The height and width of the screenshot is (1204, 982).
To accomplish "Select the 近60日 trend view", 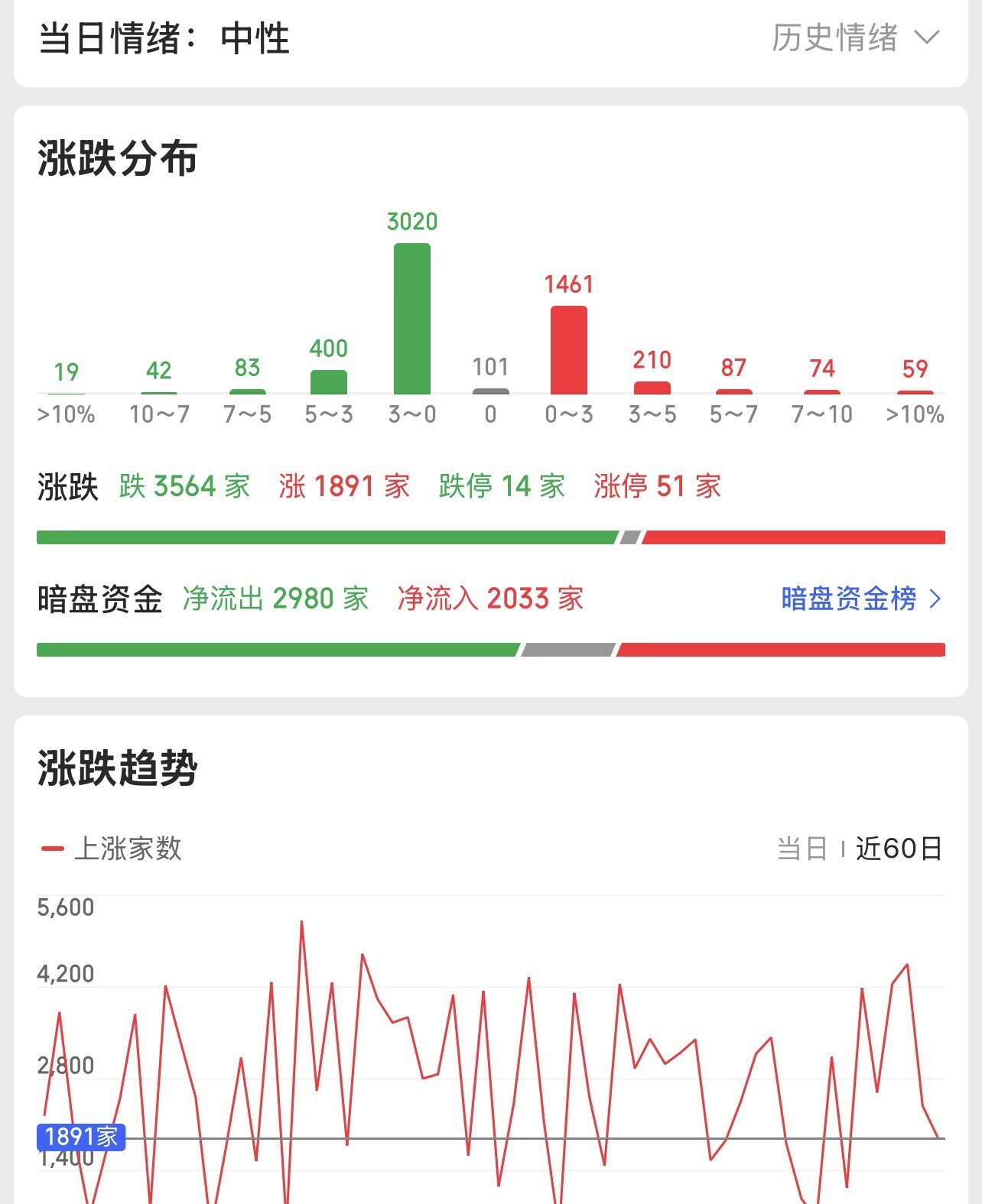I will 899,849.
